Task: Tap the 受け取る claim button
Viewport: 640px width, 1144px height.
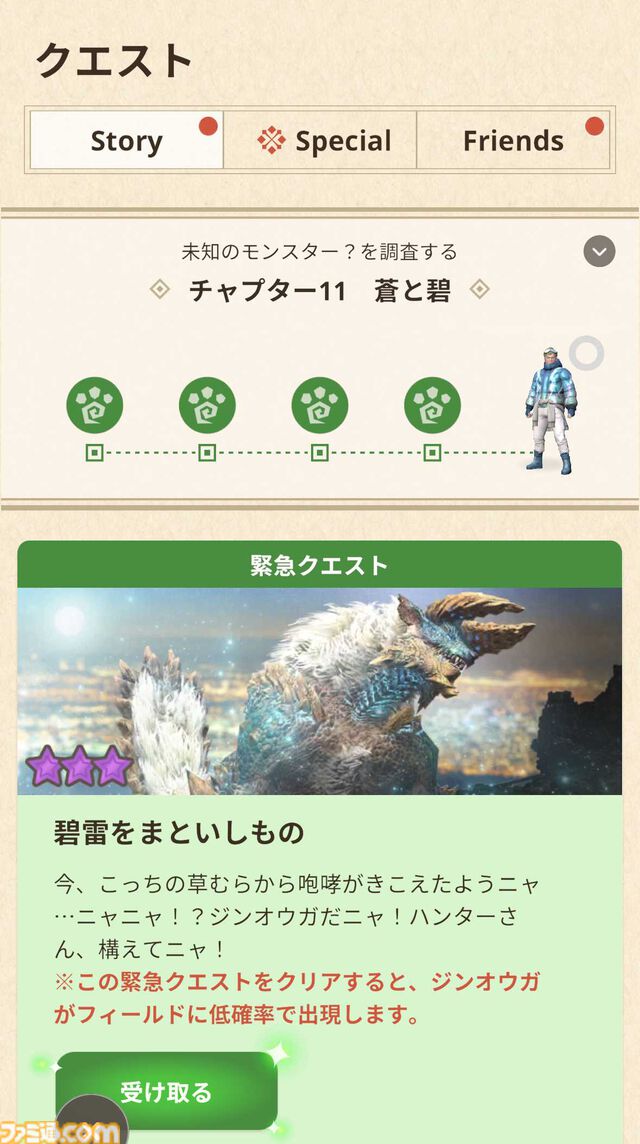Action: [166, 1092]
